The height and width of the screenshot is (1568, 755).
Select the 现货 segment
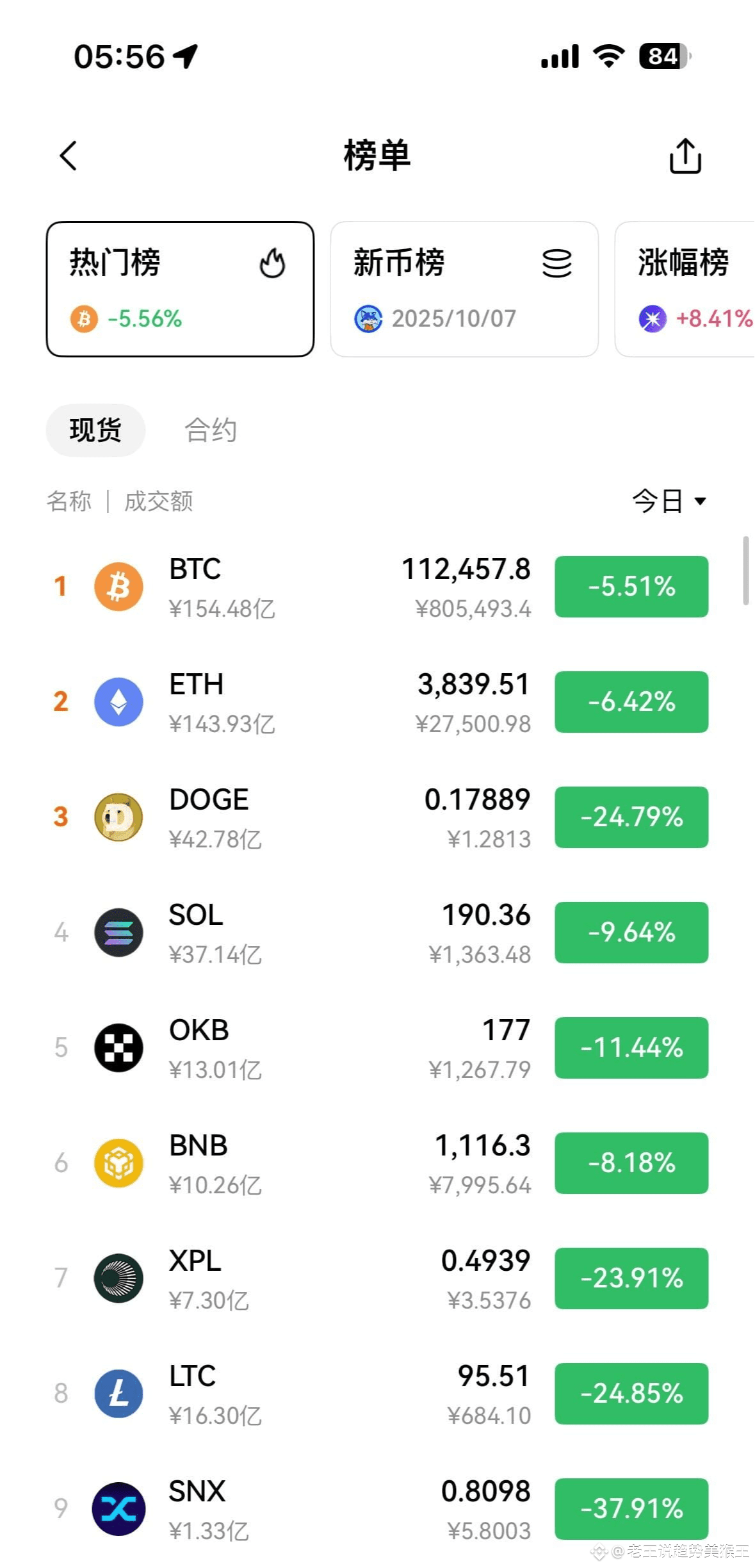[x=95, y=430]
